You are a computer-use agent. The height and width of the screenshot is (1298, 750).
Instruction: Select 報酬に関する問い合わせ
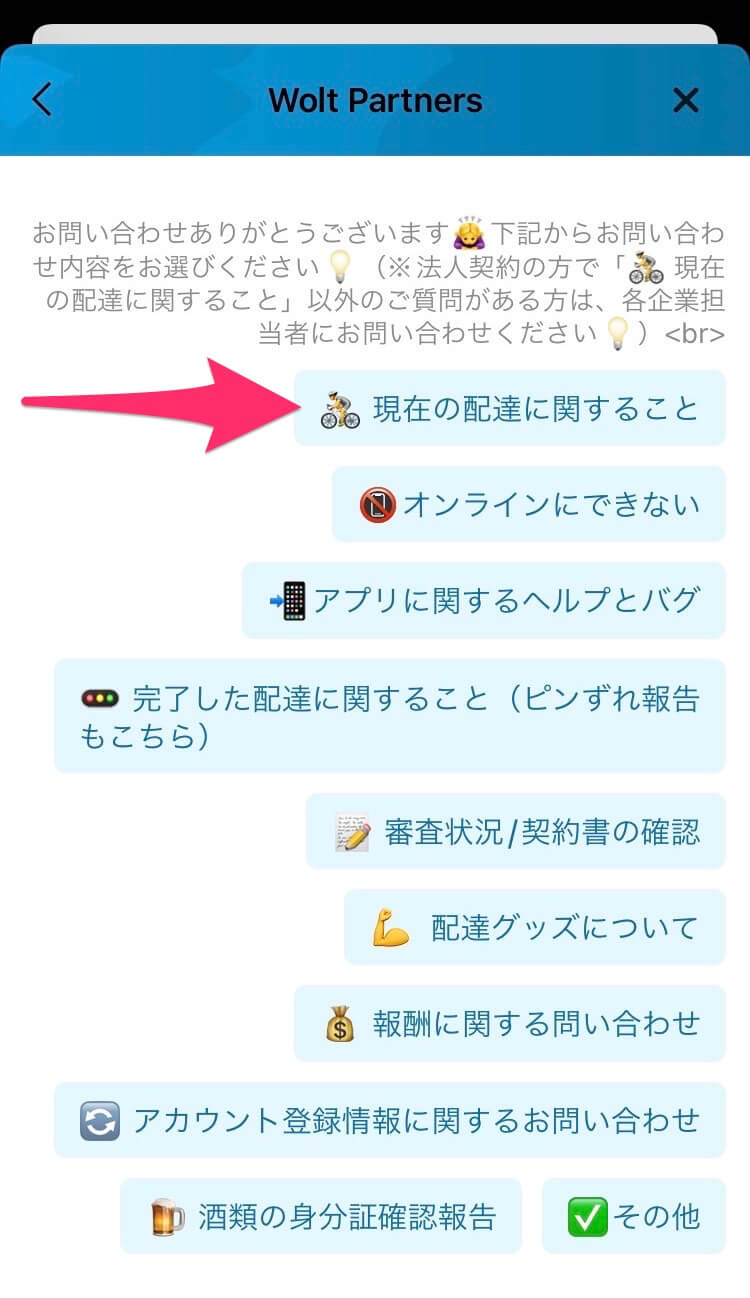[x=509, y=1024]
